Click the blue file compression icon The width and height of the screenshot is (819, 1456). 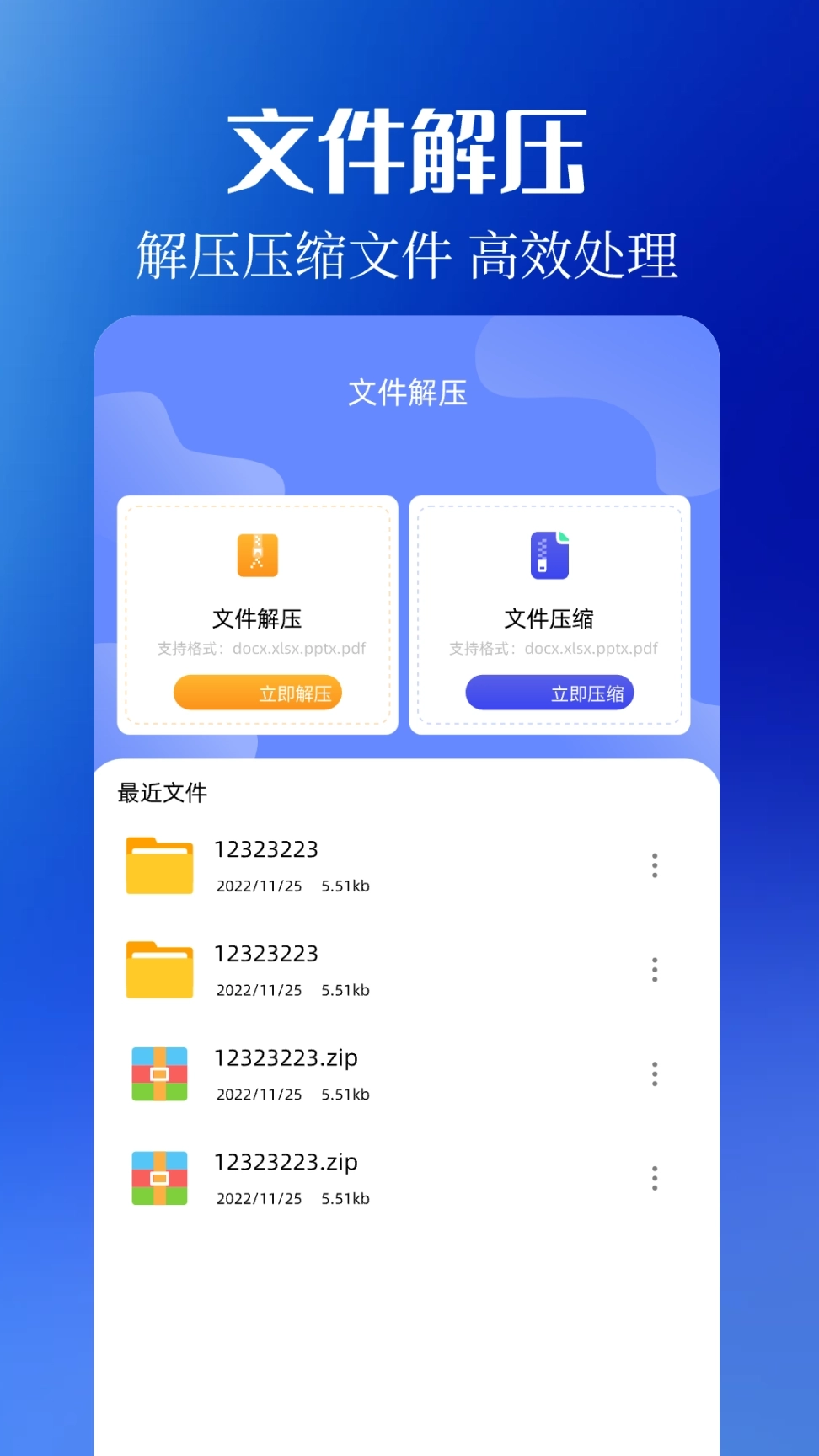[x=549, y=554]
